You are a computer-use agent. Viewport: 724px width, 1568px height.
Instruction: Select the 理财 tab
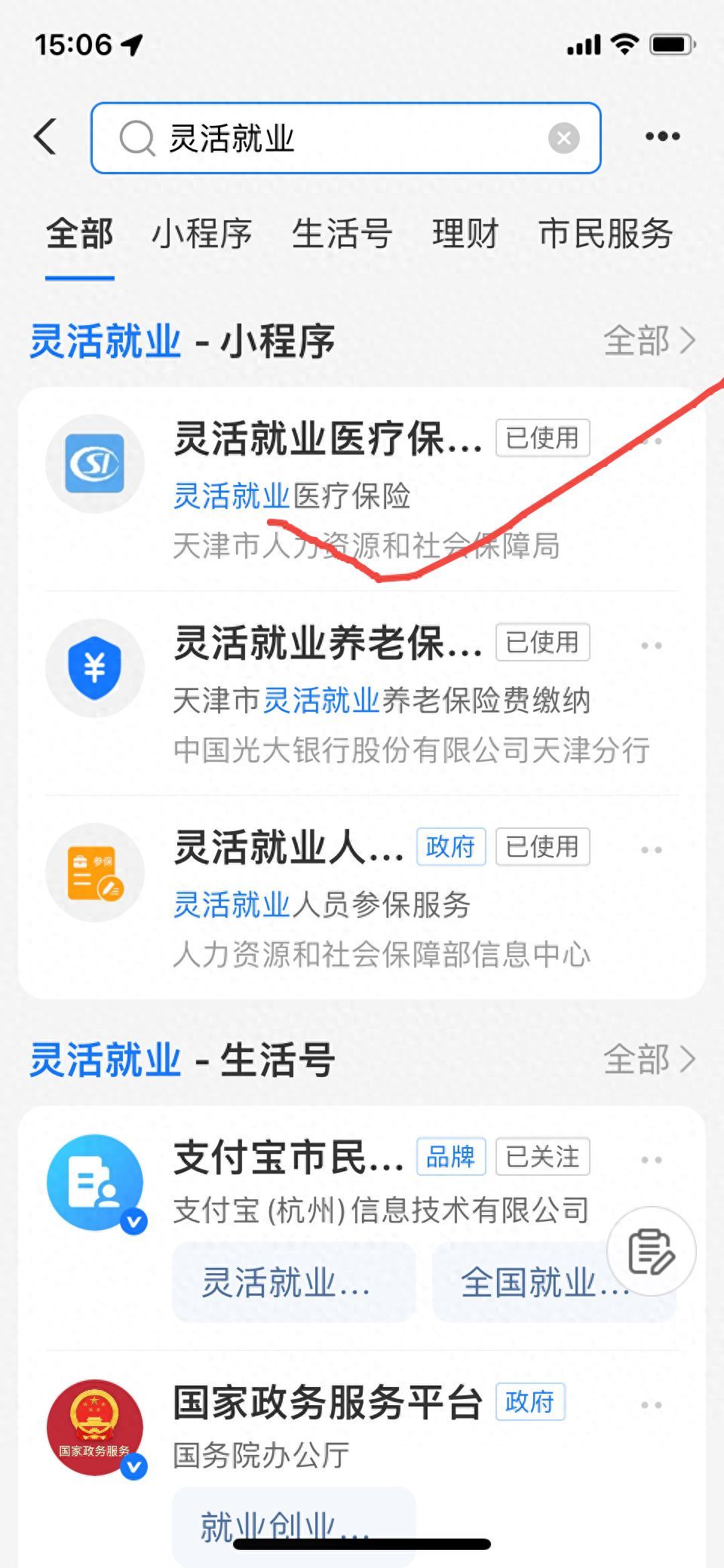pos(465,234)
